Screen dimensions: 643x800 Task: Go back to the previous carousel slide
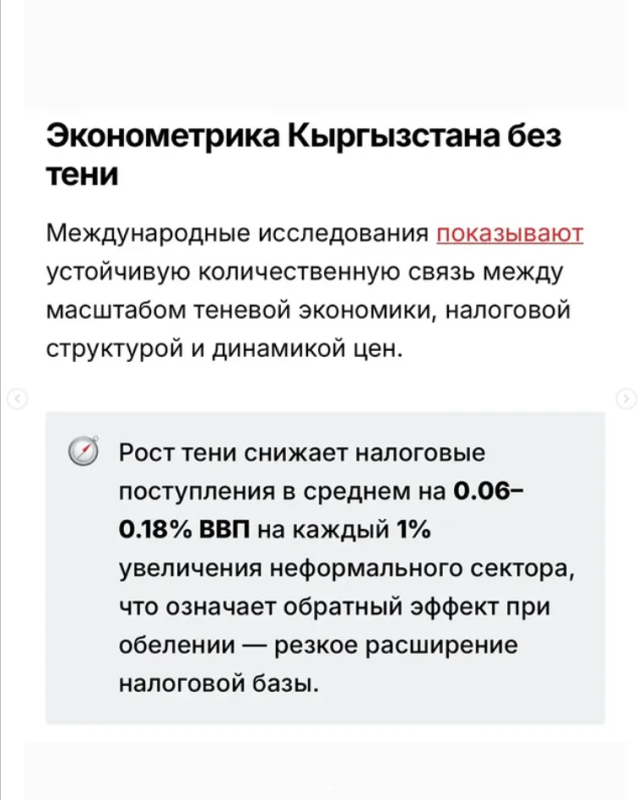tap(17, 399)
